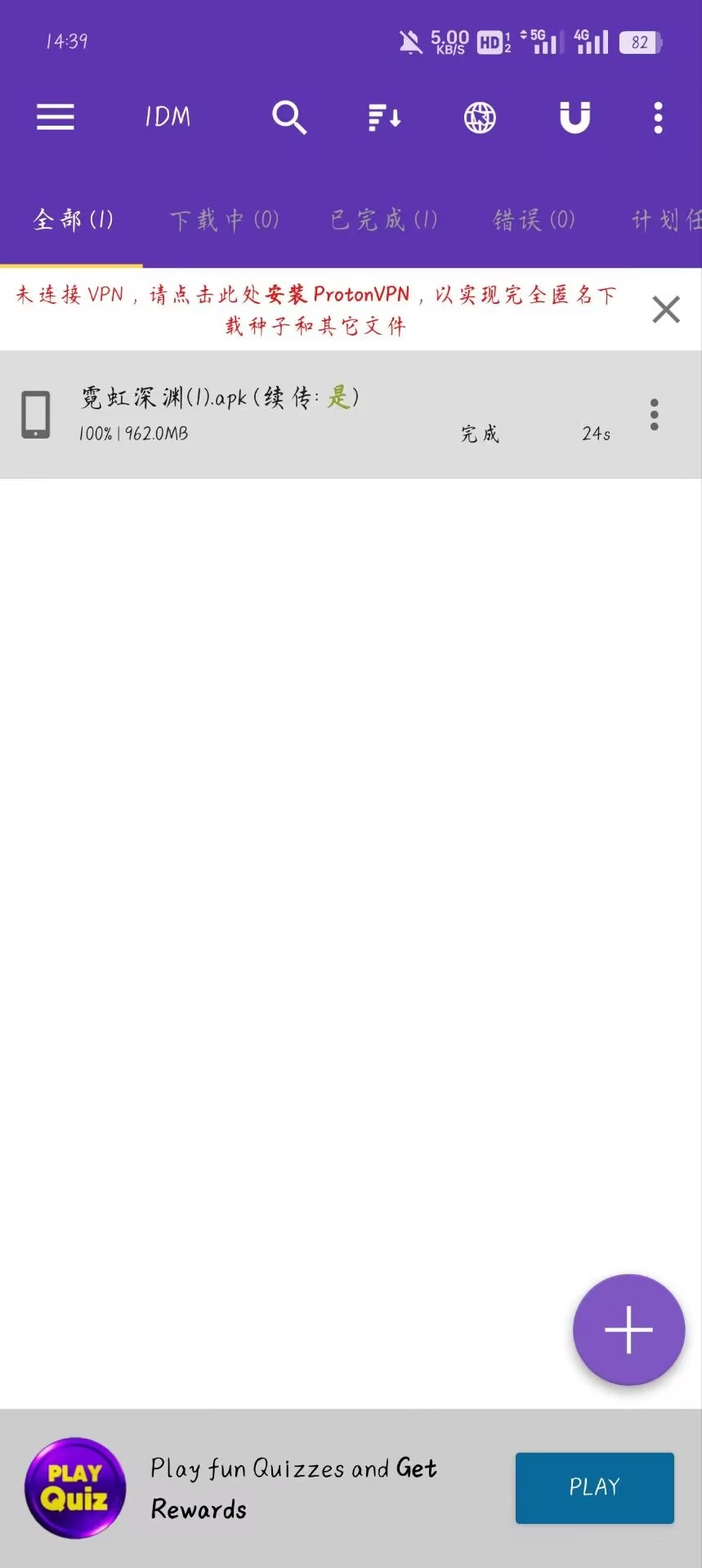Switch to the 下载中 (0) tab
The width and height of the screenshot is (702, 1568).
(225, 220)
